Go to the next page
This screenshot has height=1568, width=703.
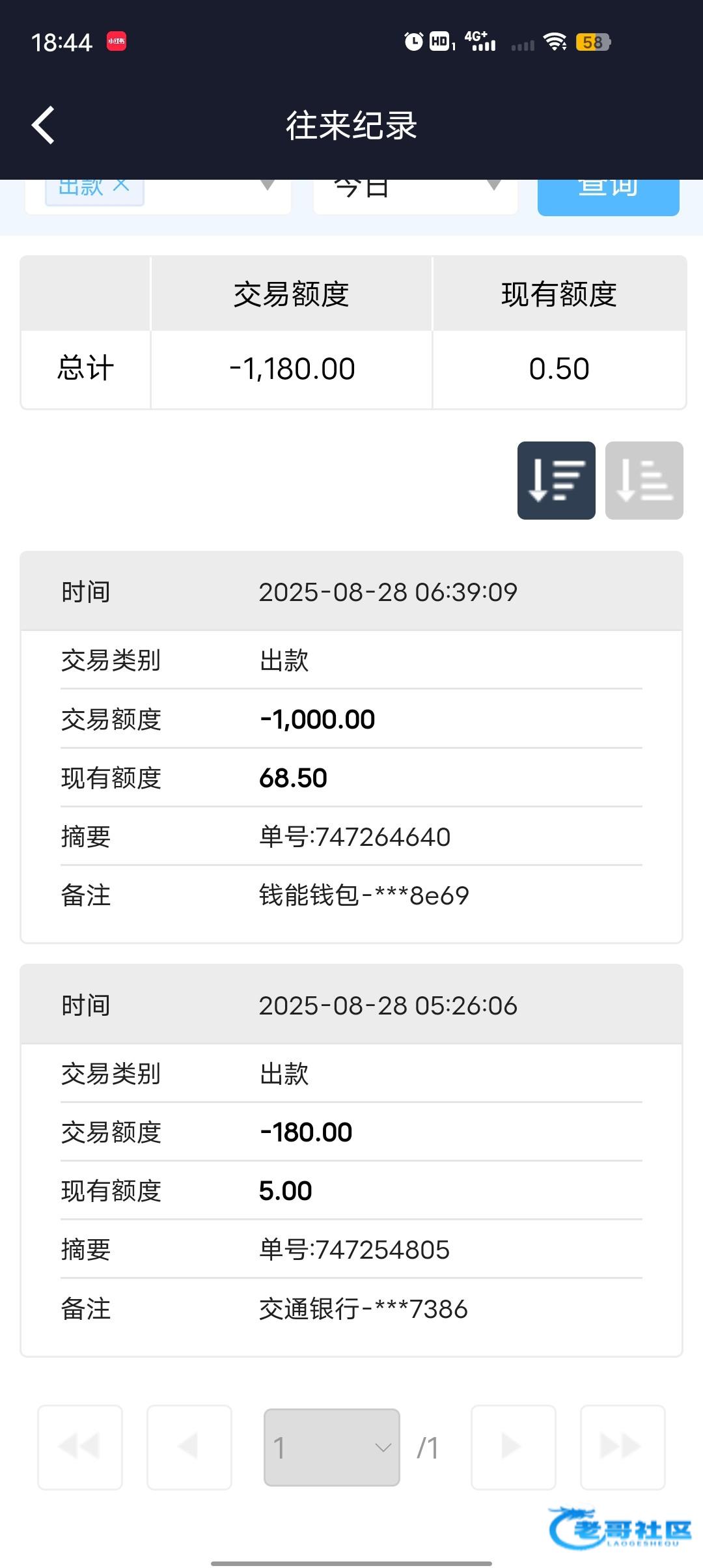513,1447
